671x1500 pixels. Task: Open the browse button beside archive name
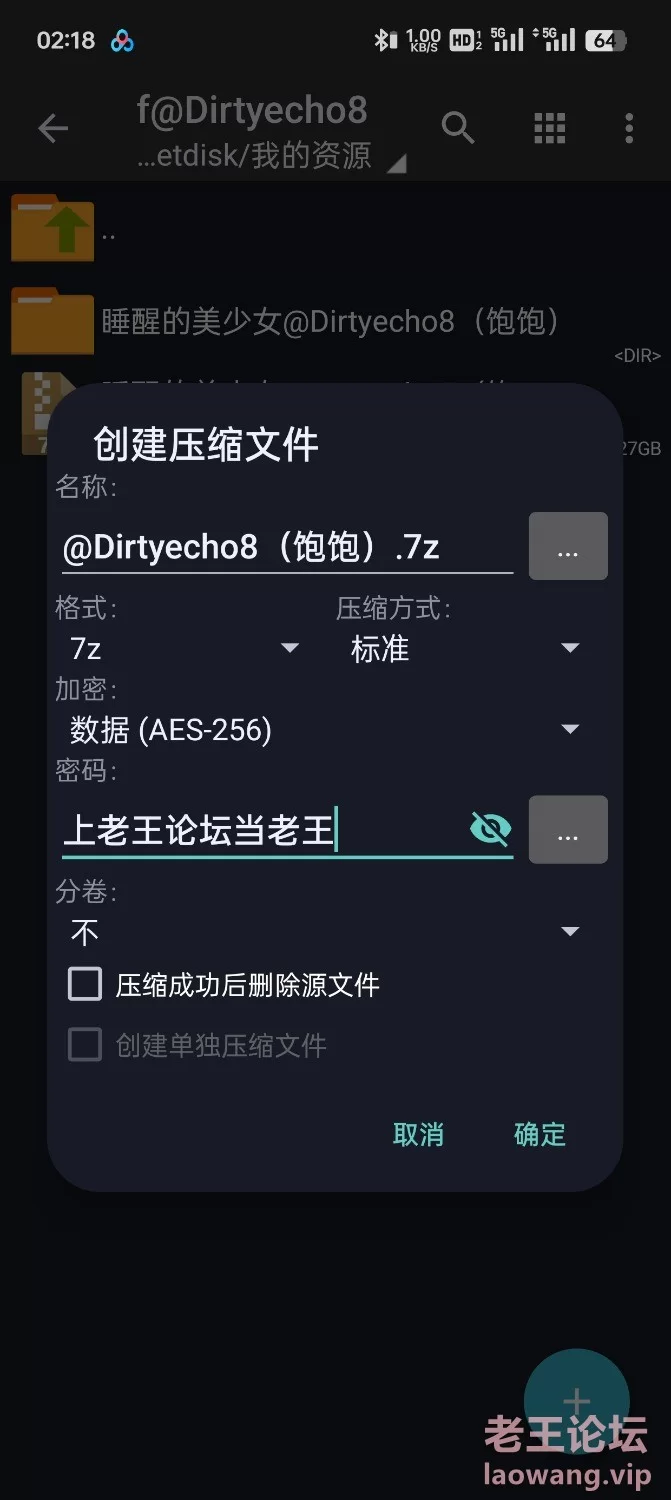coord(568,546)
